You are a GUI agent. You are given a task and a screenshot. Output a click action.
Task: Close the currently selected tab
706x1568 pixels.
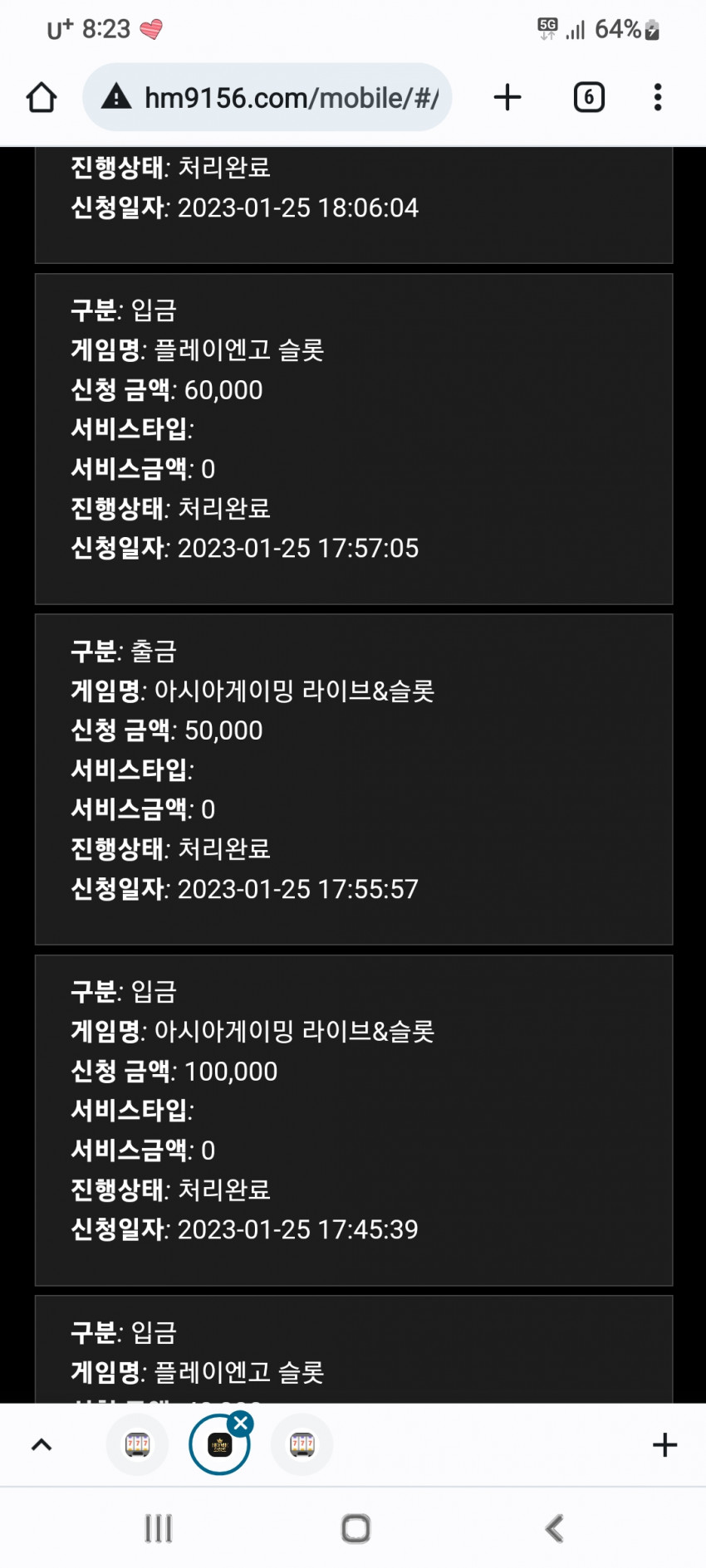(x=241, y=1424)
